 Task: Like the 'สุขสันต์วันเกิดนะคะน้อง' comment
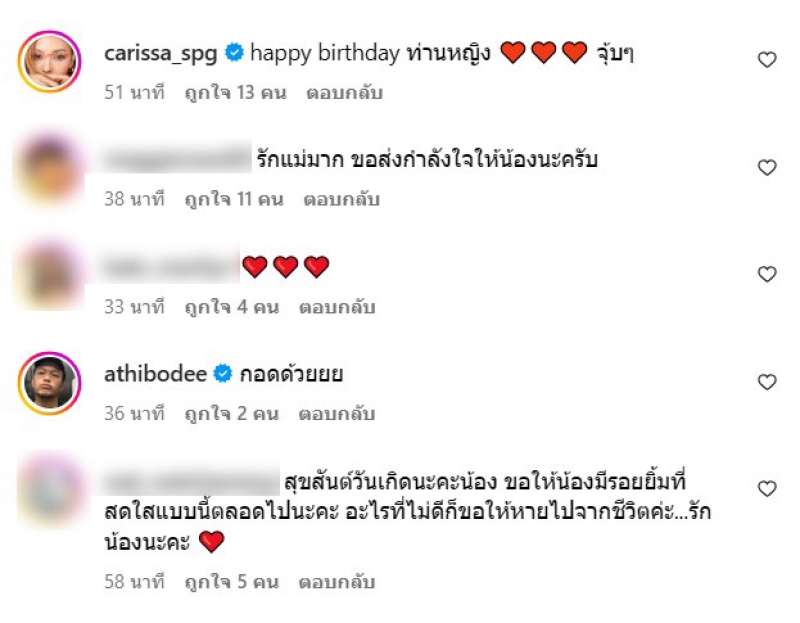(767, 489)
